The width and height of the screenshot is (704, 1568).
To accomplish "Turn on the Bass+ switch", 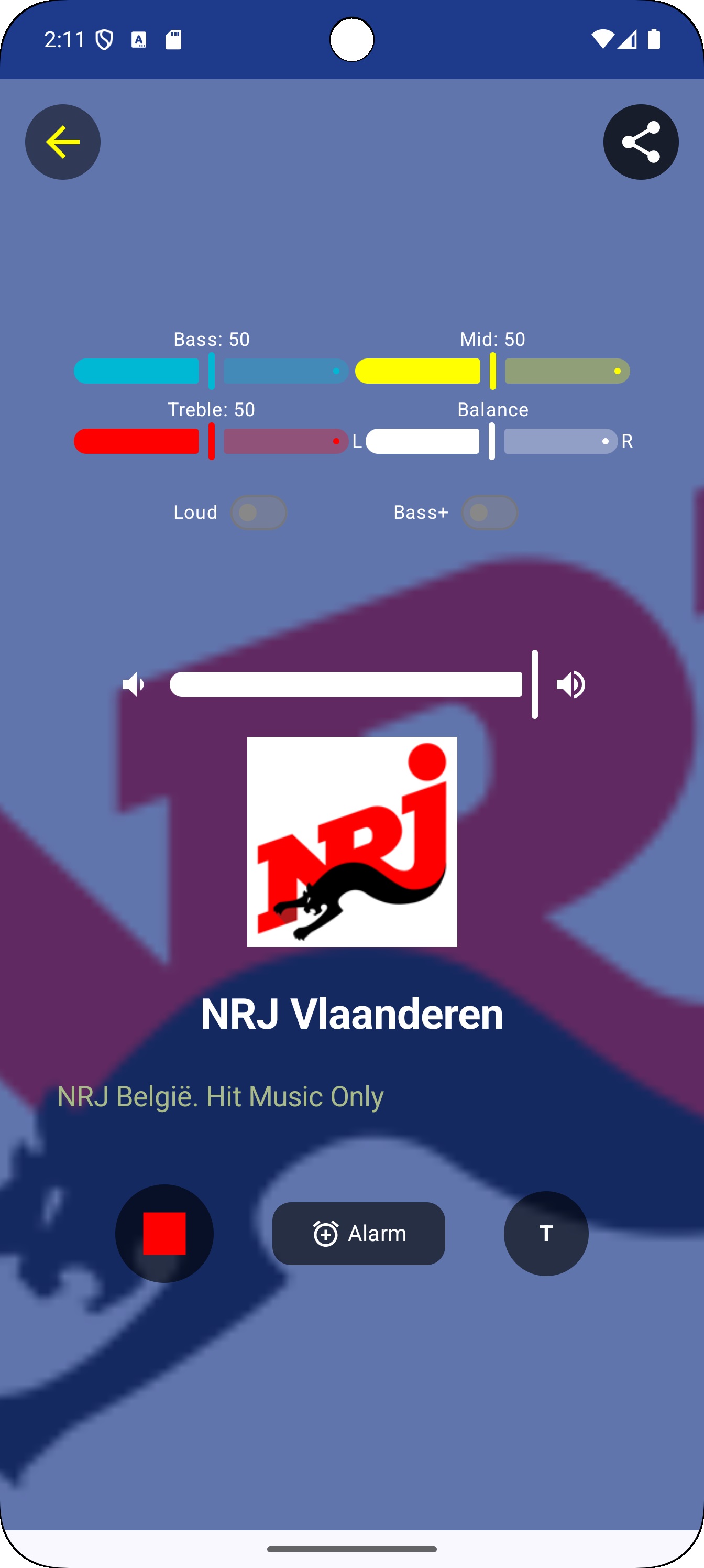I will coord(489,513).
